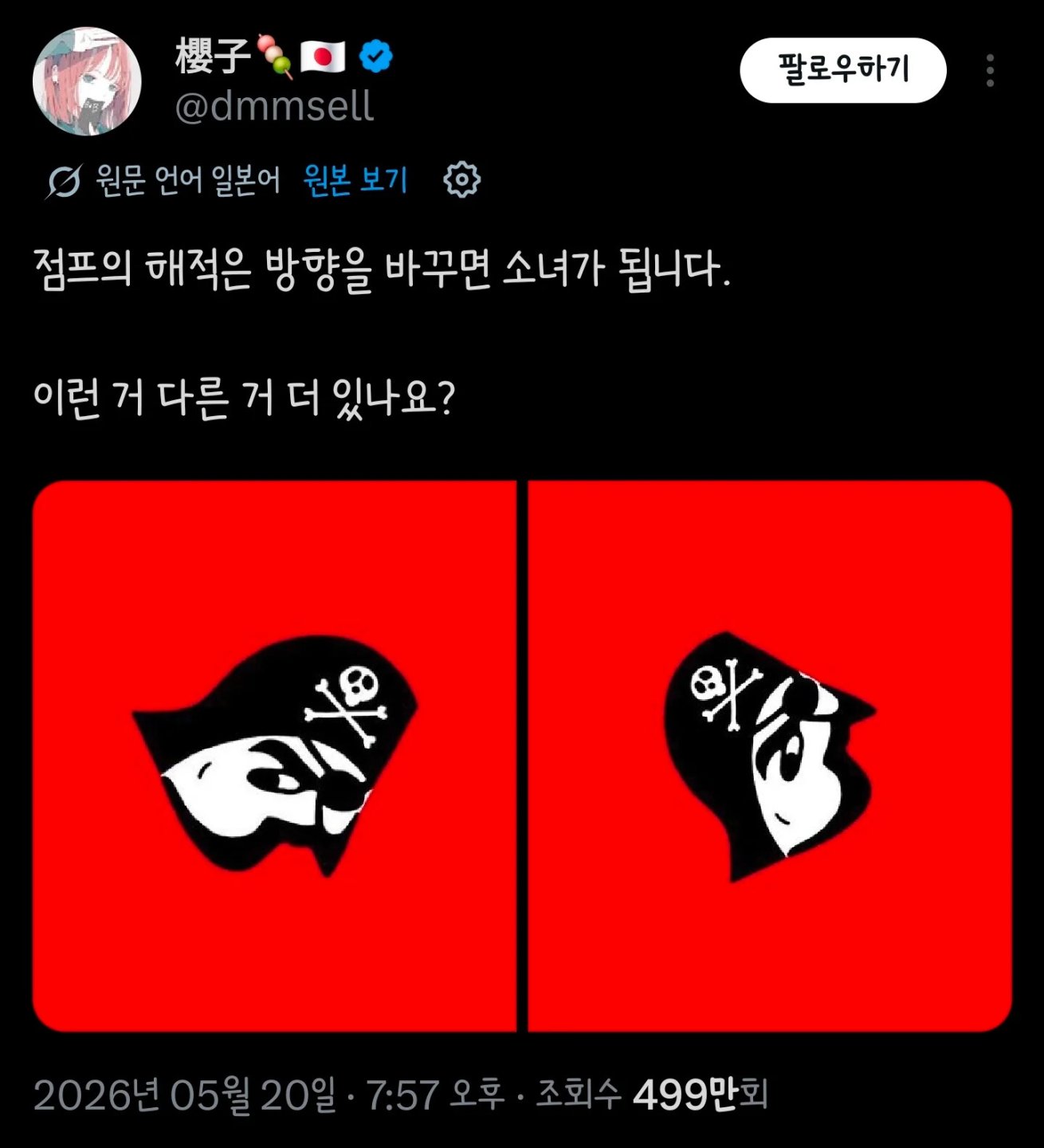Open the post's three-dot overflow menu
This screenshot has width=1044, height=1148.
tap(990, 70)
